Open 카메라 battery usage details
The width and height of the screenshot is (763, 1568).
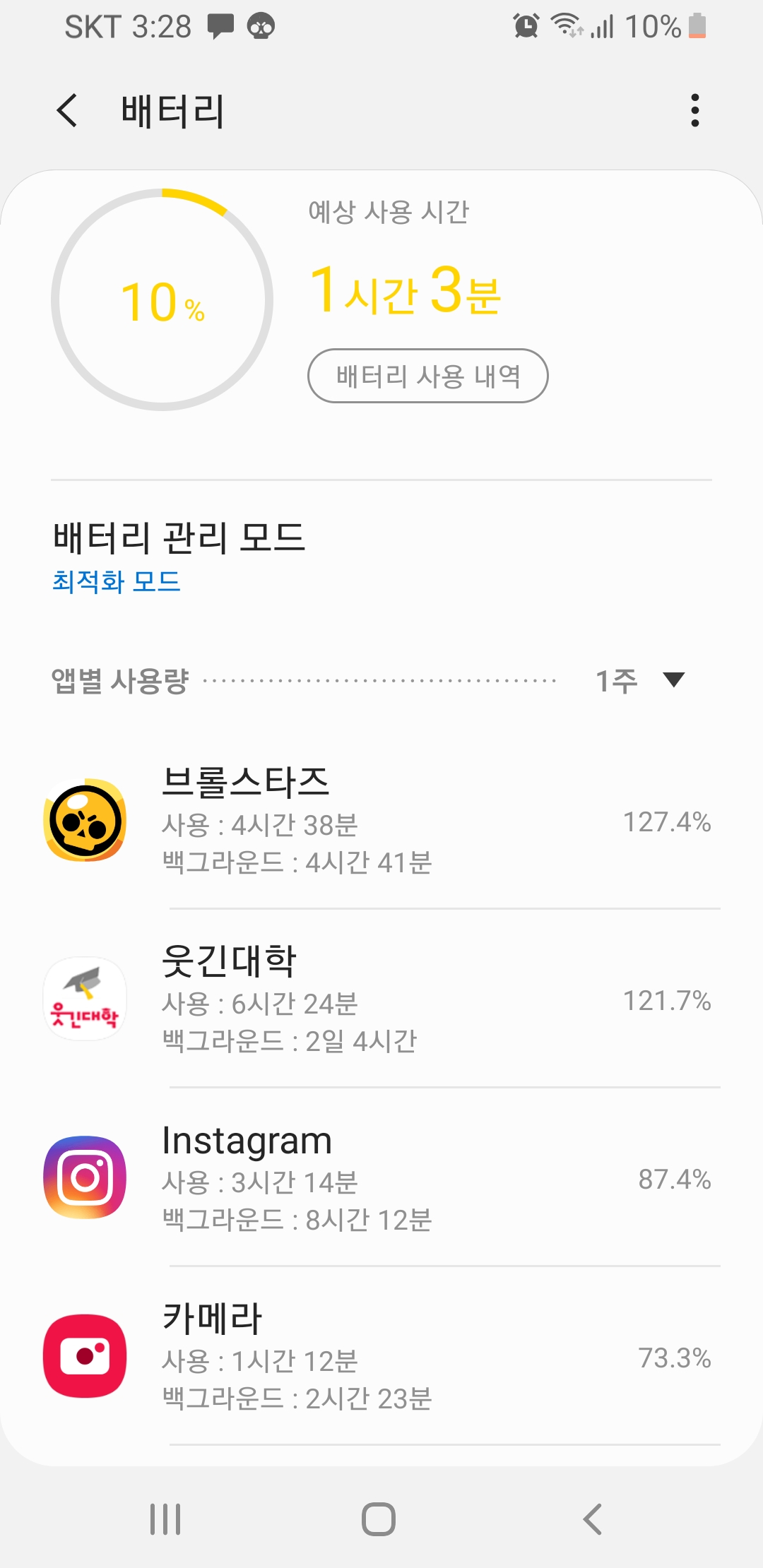click(381, 1357)
